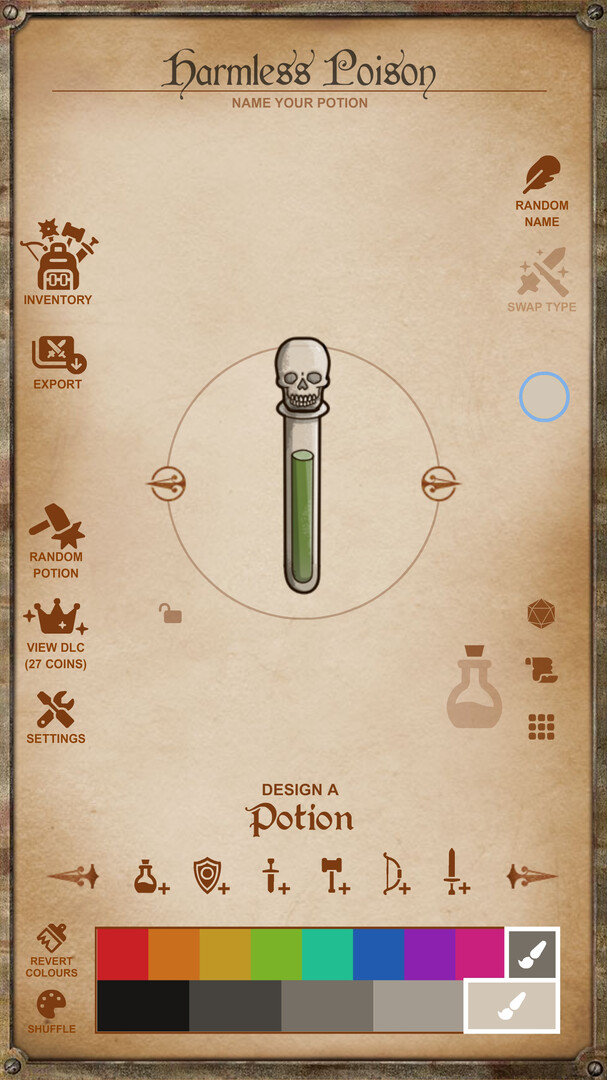Viewport: 607px width, 1080px height.
Task: Shuffle the potion colours
Action: coord(52,1010)
